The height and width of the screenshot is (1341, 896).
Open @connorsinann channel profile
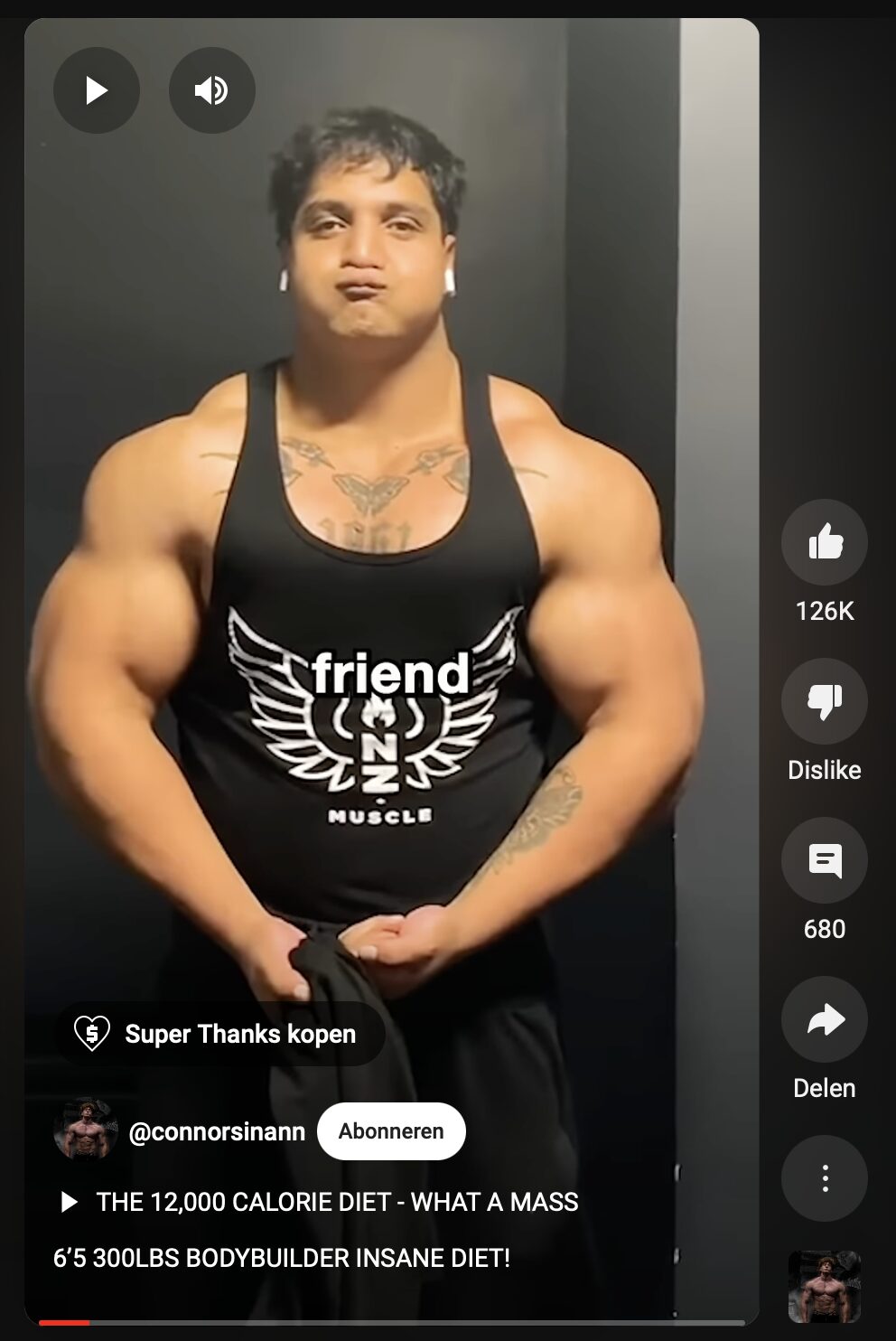[217, 1131]
